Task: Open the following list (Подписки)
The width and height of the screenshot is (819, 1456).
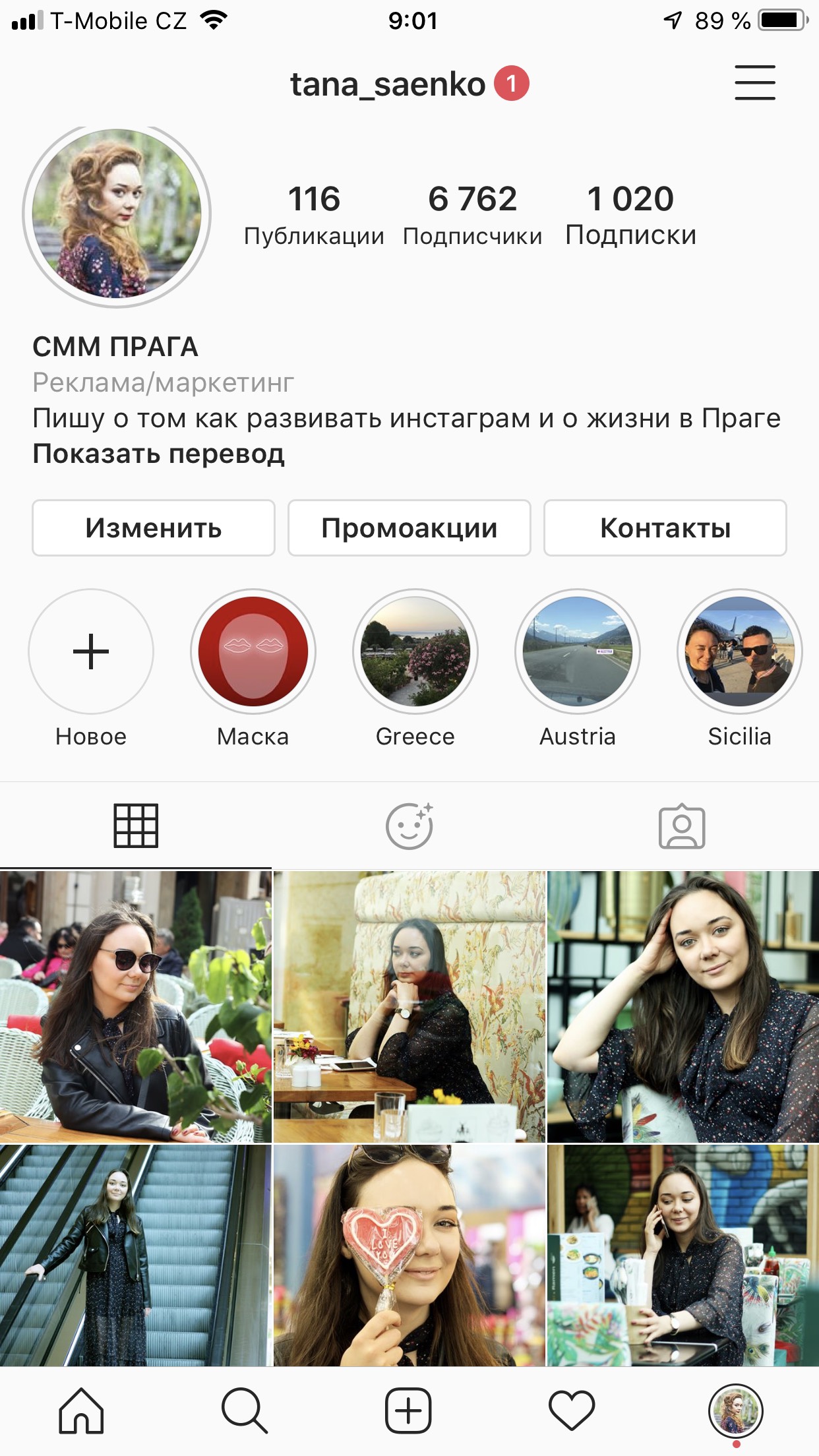Action: (x=630, y=215)
